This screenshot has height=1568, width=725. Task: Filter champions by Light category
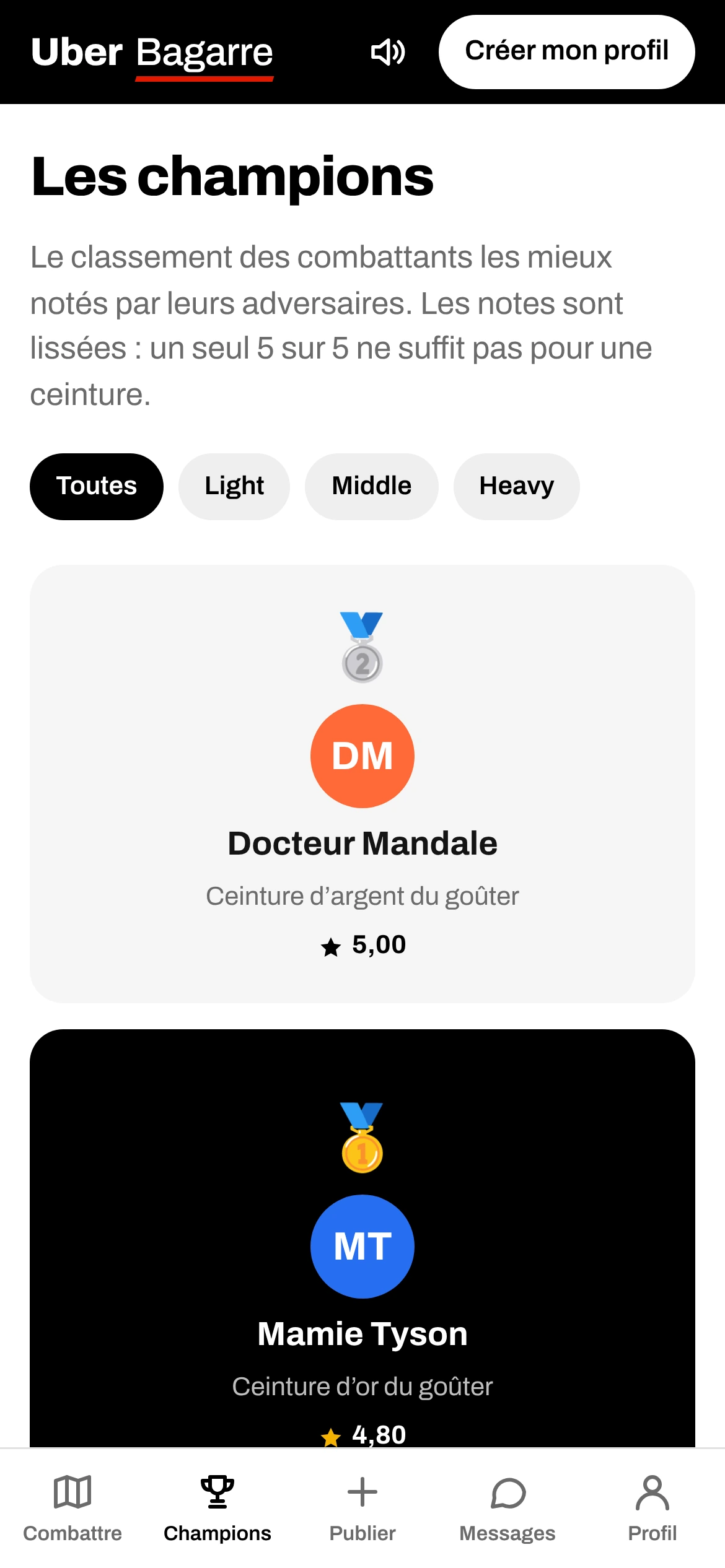coord(234,487)
